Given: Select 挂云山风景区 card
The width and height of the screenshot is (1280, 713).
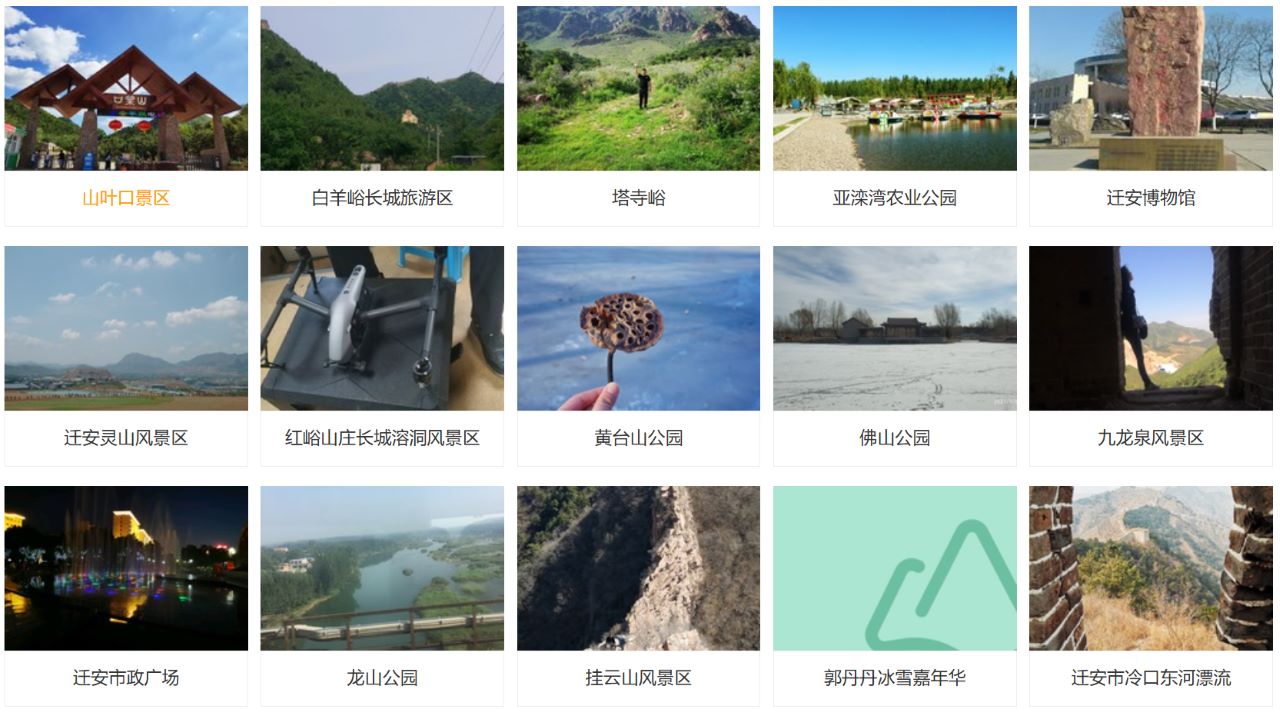Looking at the screenshot, I should pyautogui.click(x=638, y=596).
